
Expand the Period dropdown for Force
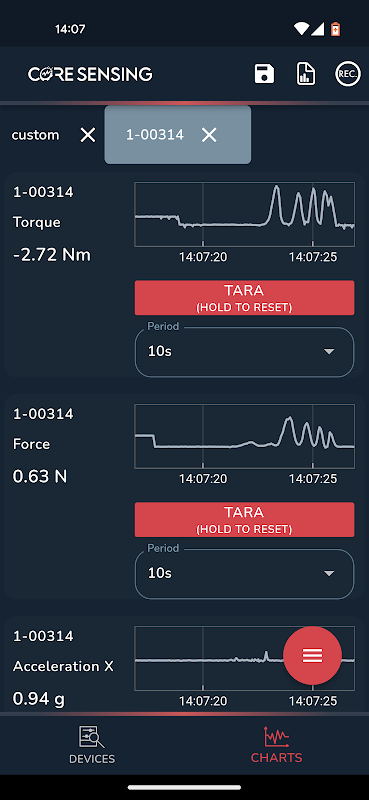point(244,573)
